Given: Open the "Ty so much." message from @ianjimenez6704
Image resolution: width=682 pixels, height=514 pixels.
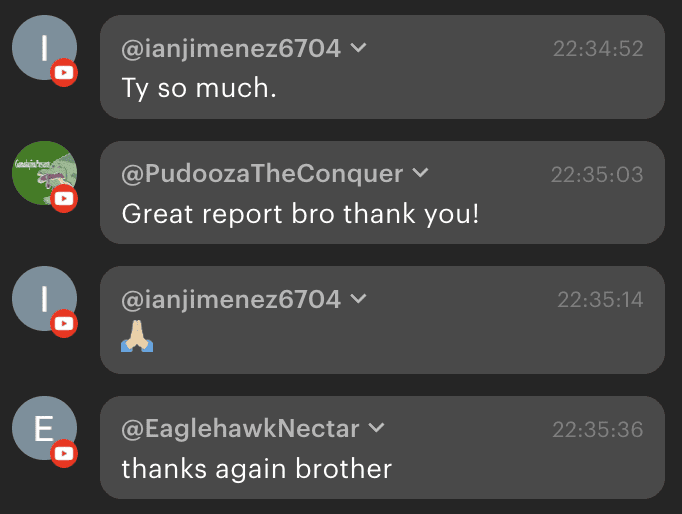Looking at the screenshot, I should pyautogui.click(x=198, y=88).
